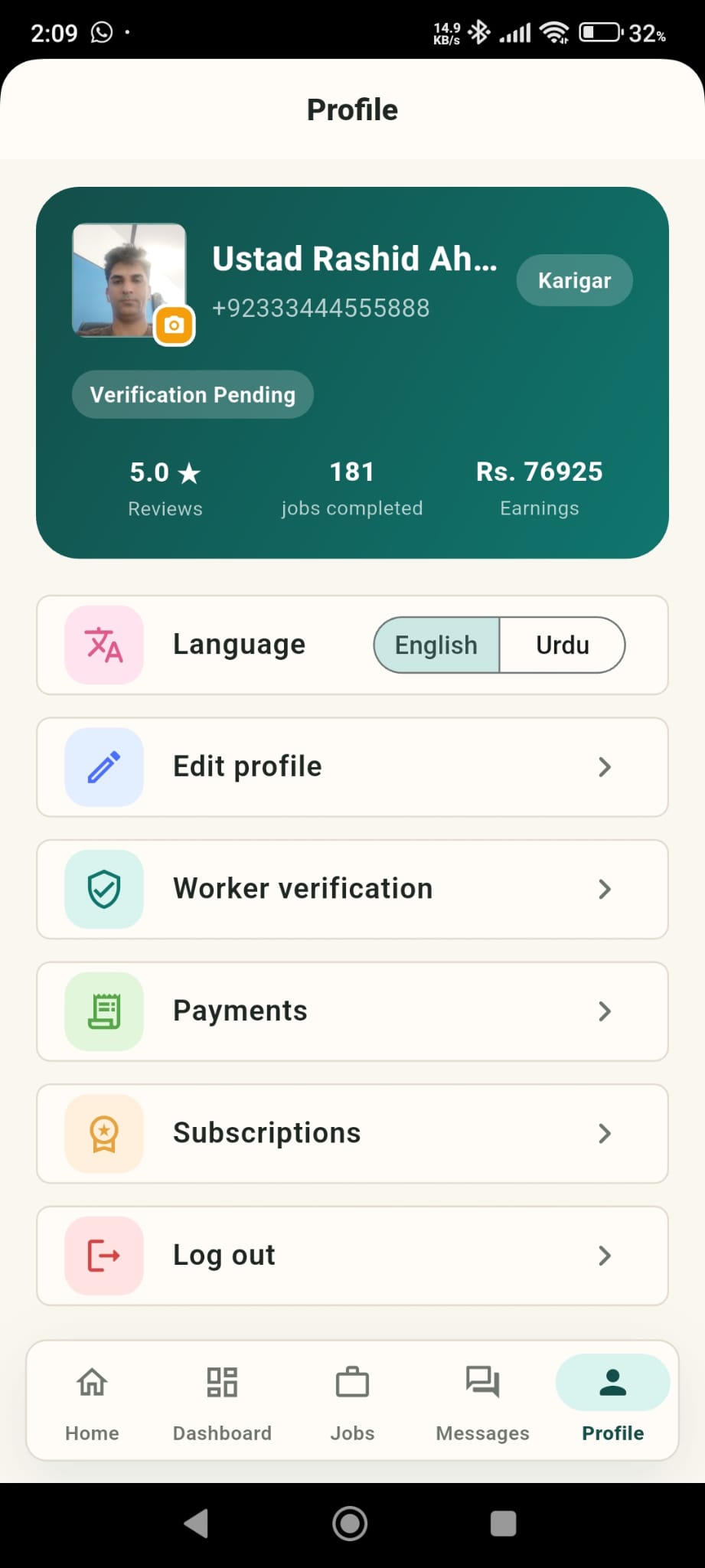Tap the system back button
This screenshot has height=1568, width=705.
[x=197, y=1524]
